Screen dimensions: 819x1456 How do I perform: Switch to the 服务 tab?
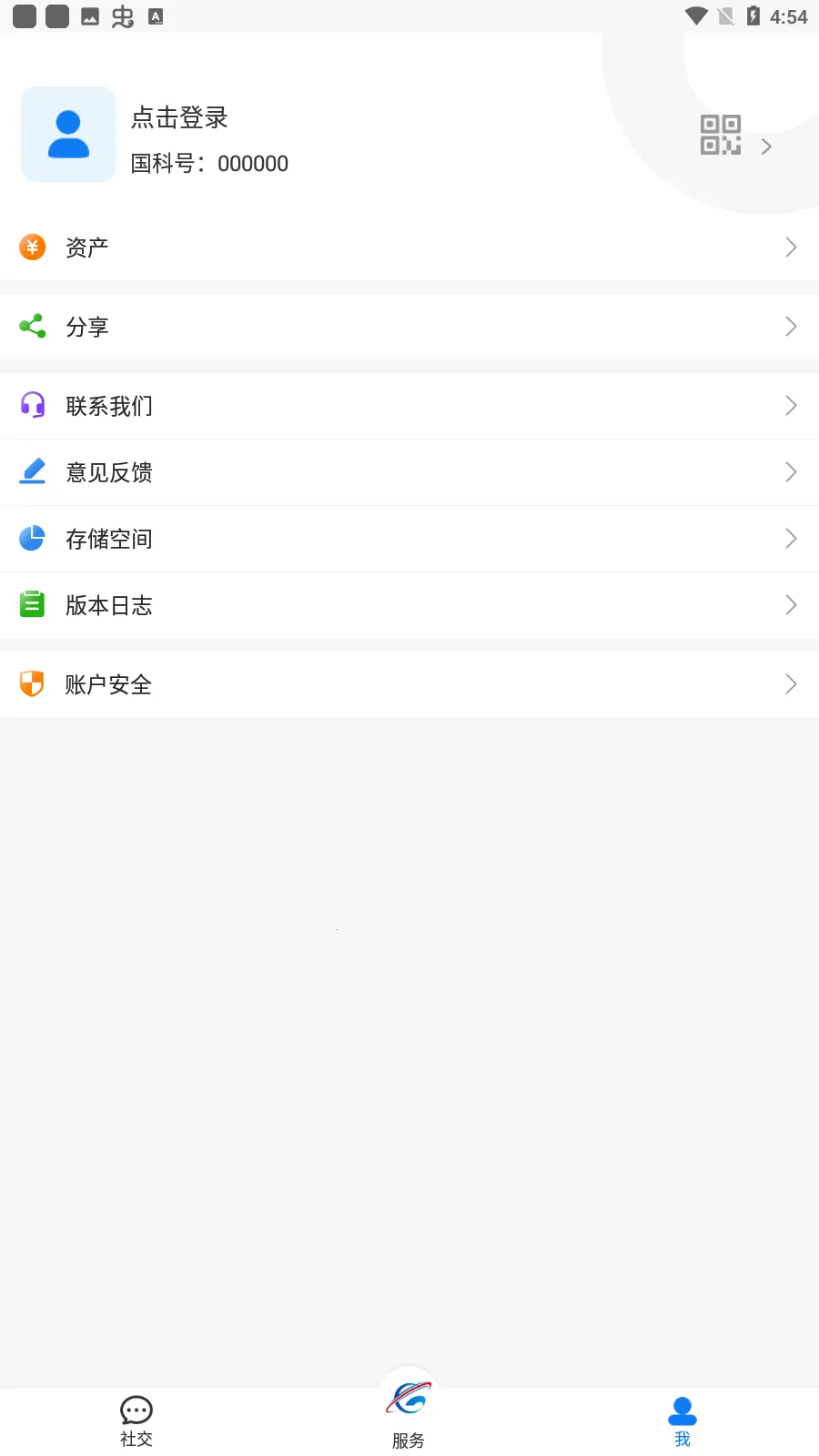409,1410
